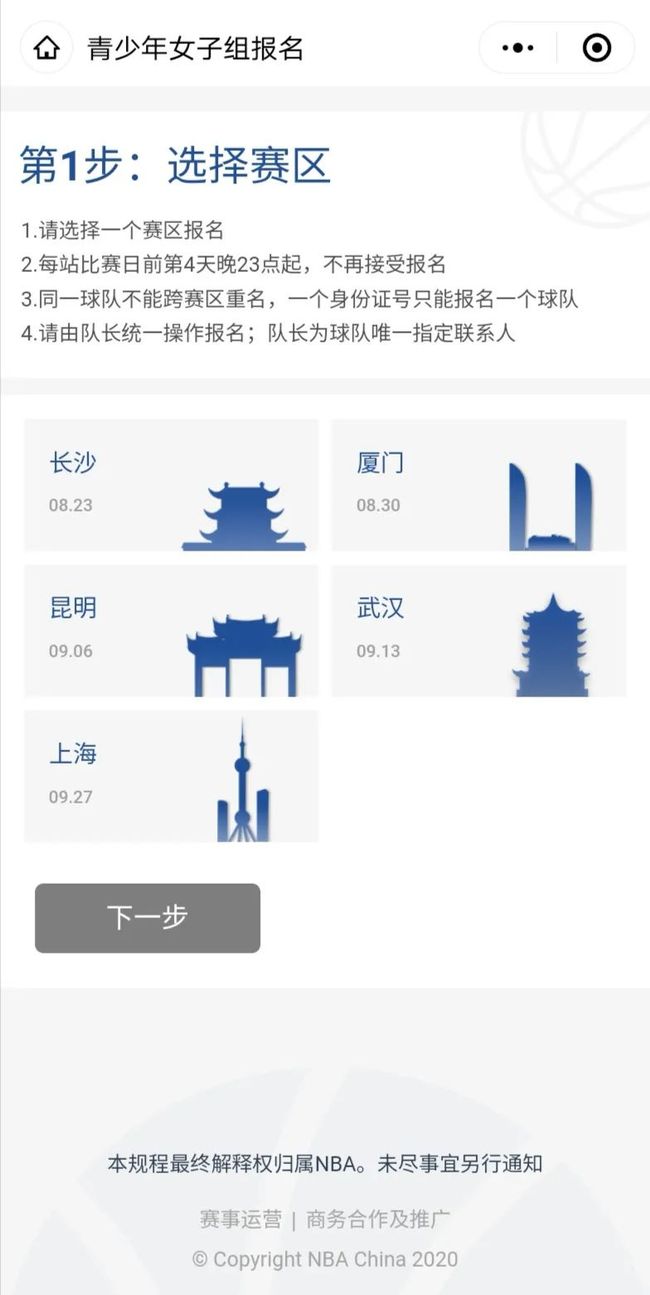Choose the 厦门 08.30 division
650x1295 pixels.
479,485
